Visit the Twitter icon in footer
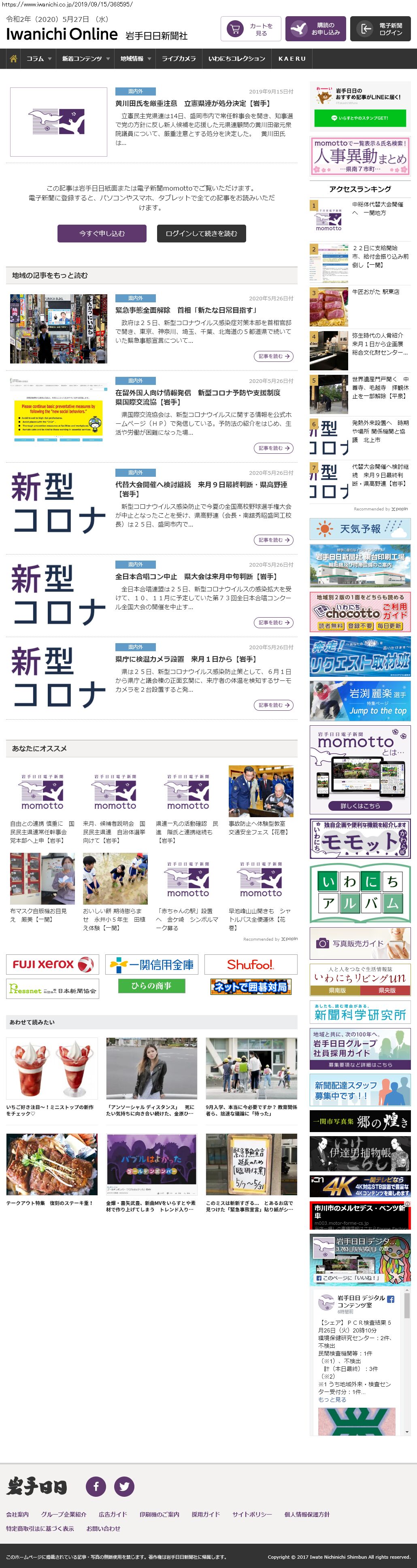Viewport: 417px width, 1568px height. point(124,1486)
